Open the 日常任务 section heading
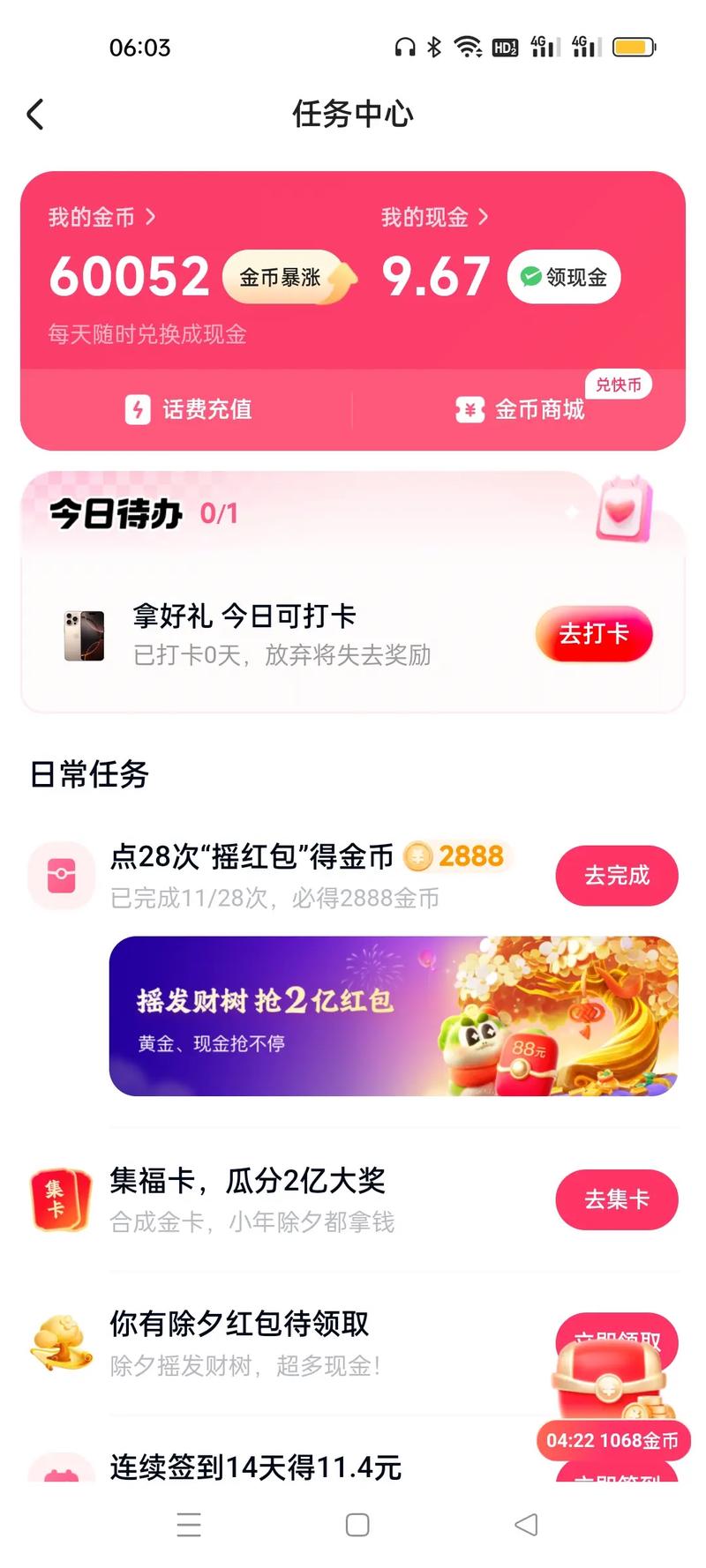This screenshot has height=1568, width=706. tap(91, 776)
